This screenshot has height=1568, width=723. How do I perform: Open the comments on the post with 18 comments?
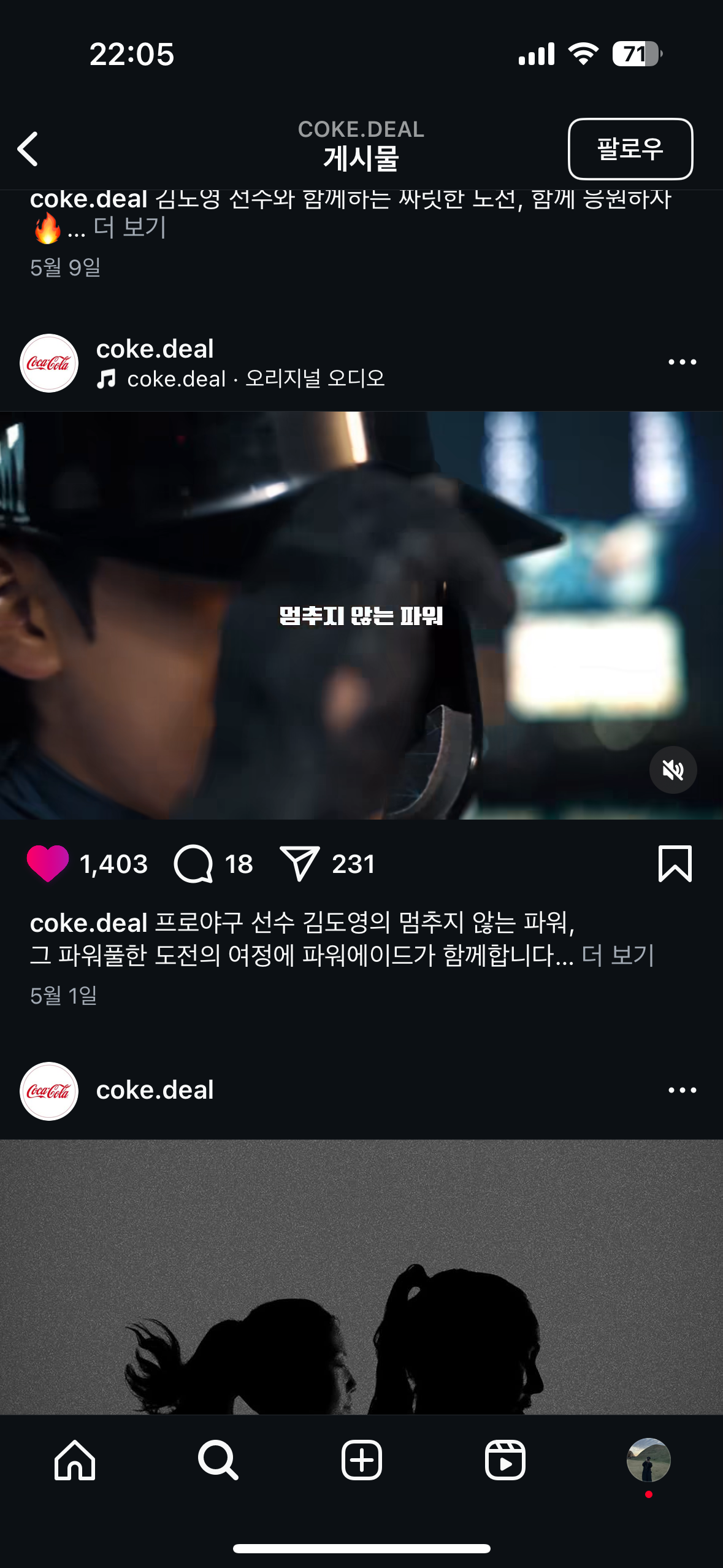click(x=194, y=864)
